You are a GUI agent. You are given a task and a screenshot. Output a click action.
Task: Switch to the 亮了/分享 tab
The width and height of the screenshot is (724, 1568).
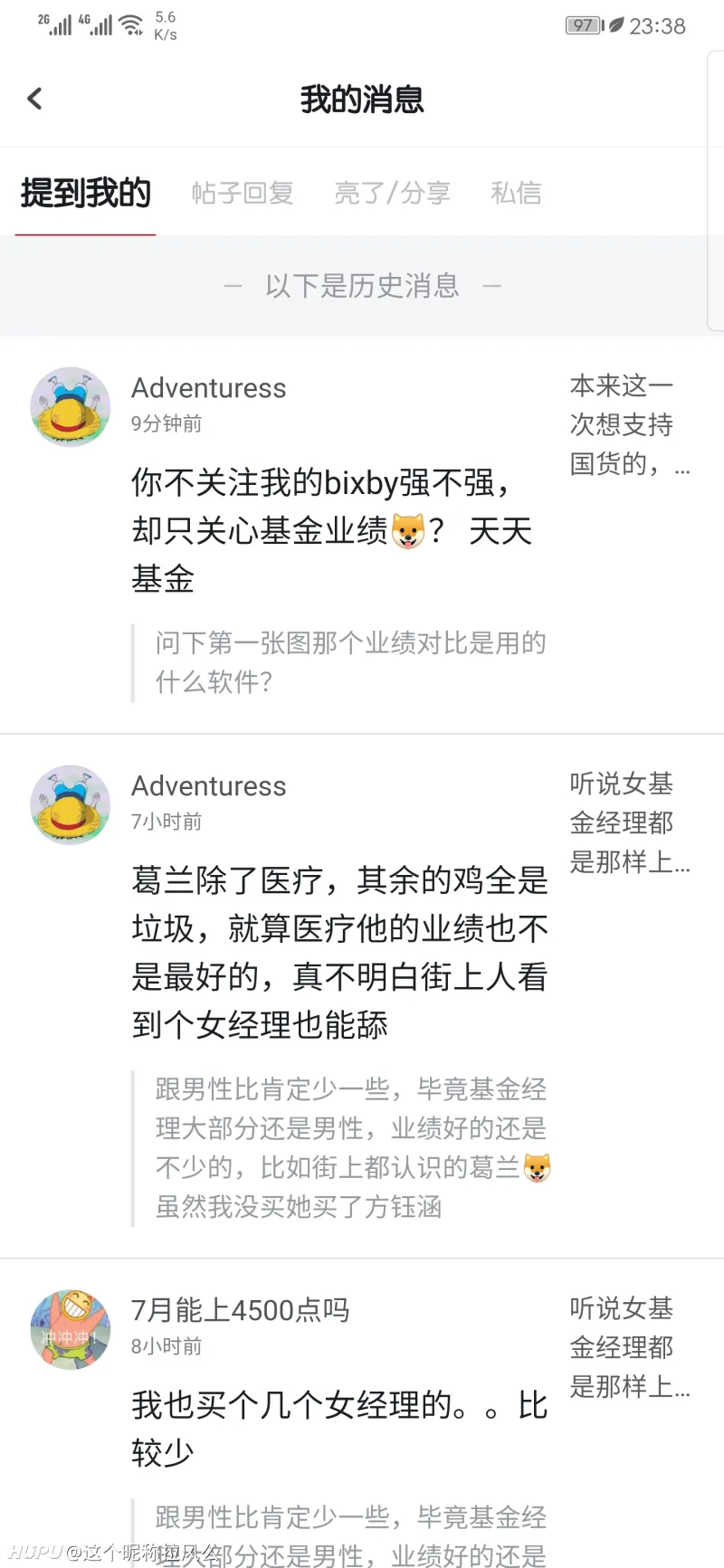(392, 194)
